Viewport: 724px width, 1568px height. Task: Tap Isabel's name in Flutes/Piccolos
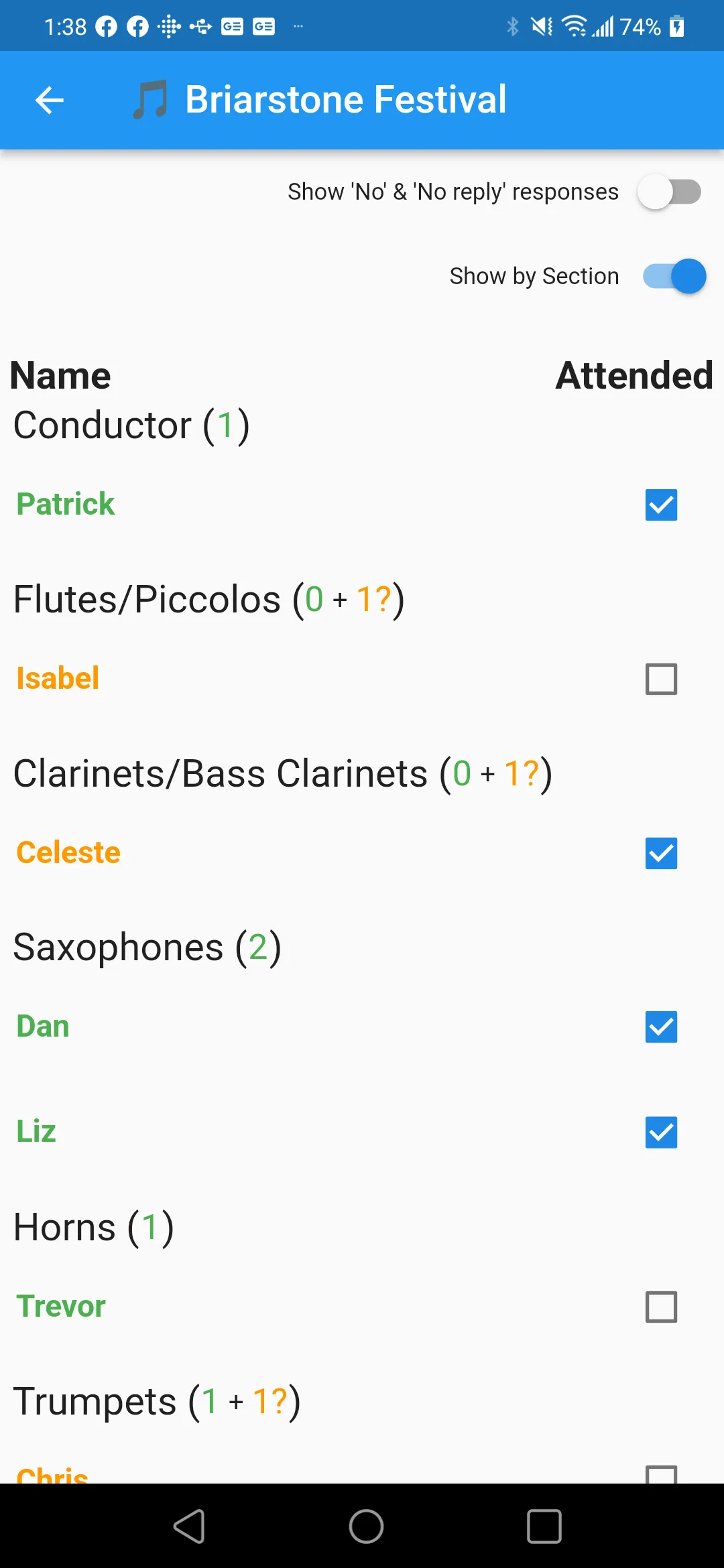click(x=58, y=678)
